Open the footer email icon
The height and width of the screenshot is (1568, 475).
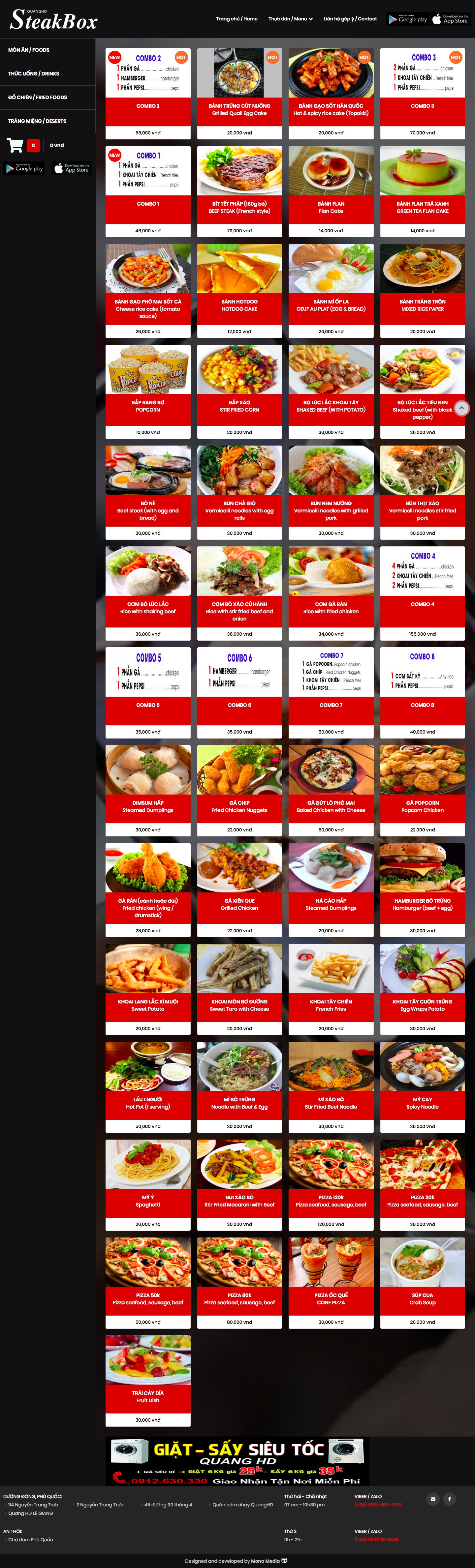pos(433,1498)
